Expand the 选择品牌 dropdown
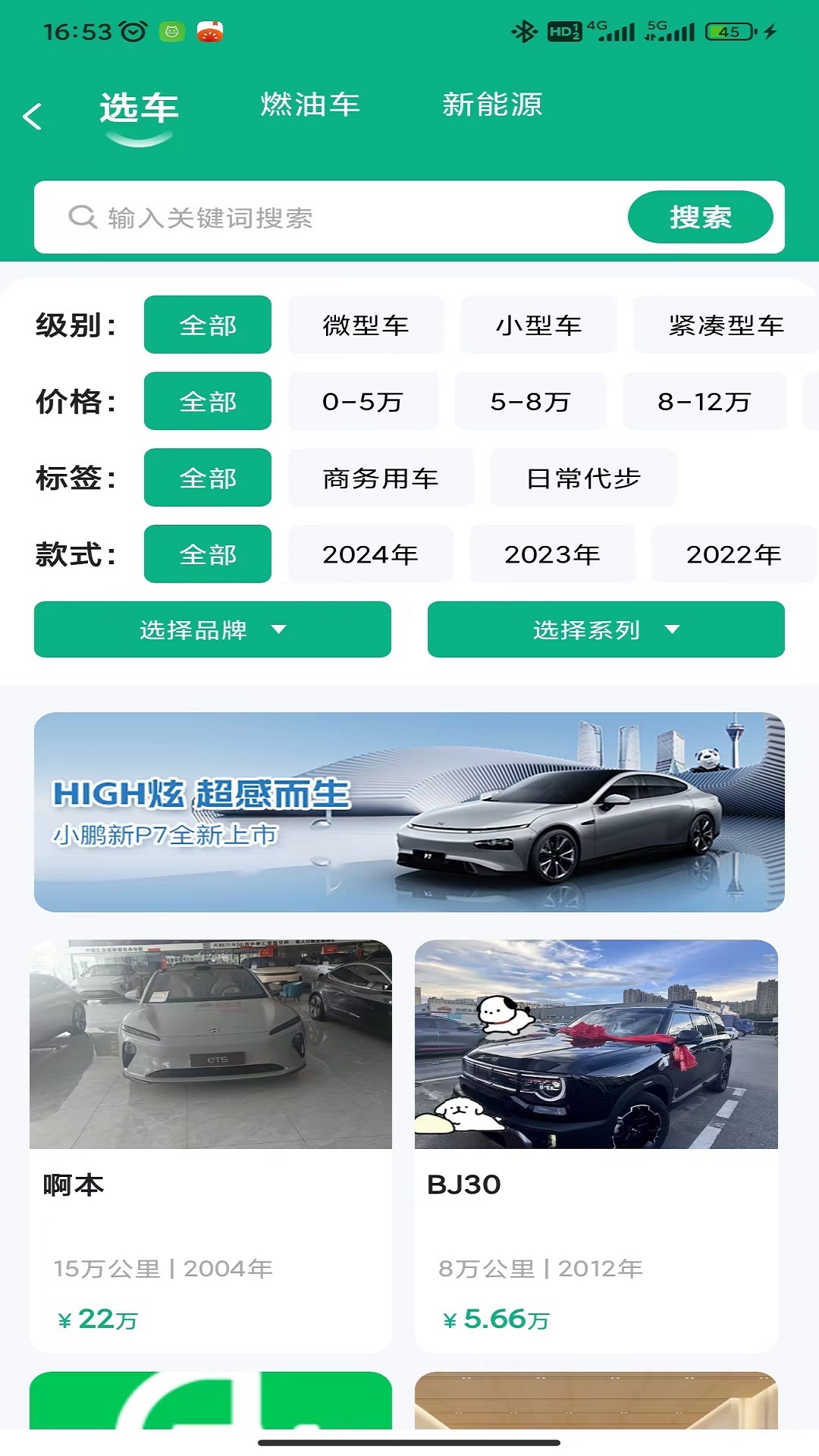This screenshot has width=819, height=1456. tap(212, 629)
